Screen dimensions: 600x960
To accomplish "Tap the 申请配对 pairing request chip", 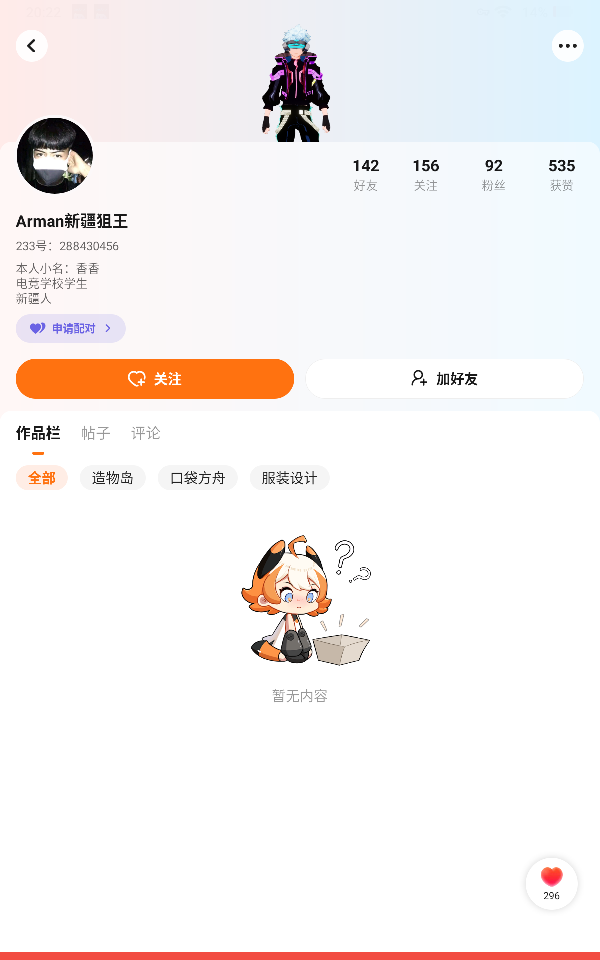I will point(70,328).
